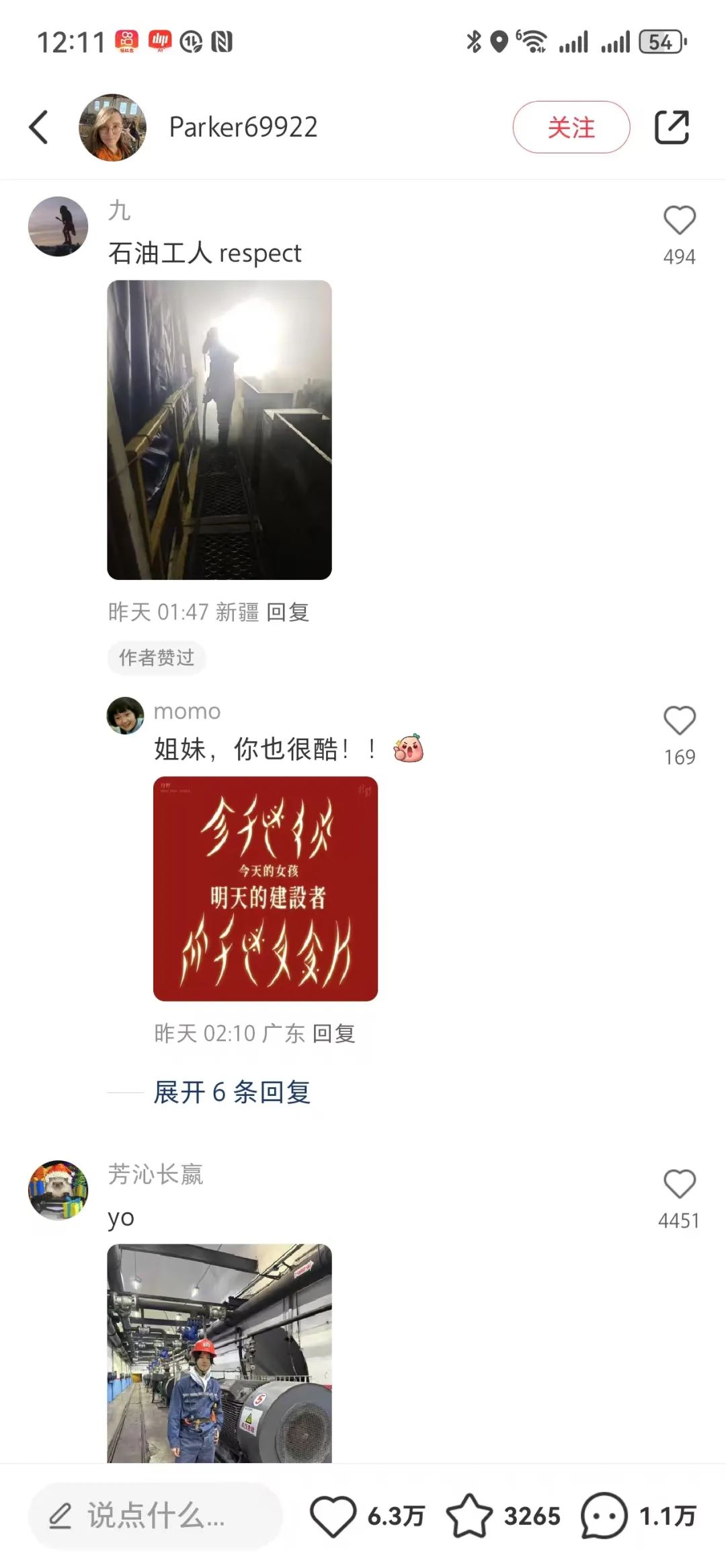Reply to 九's comment
The height and width of the screenshot is (1568, 726).
tap(288, 612)
